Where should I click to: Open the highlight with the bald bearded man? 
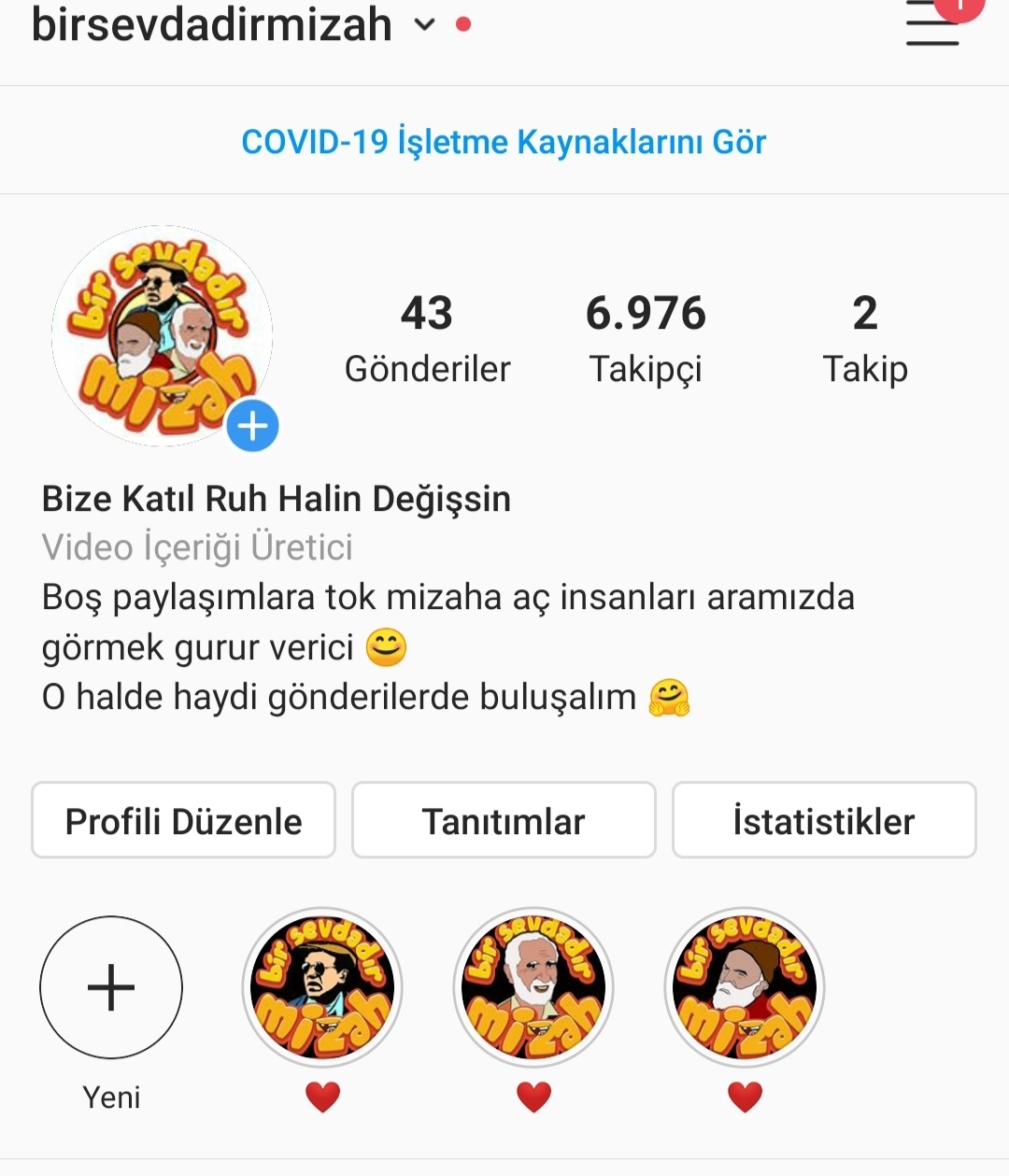point(533,987)
